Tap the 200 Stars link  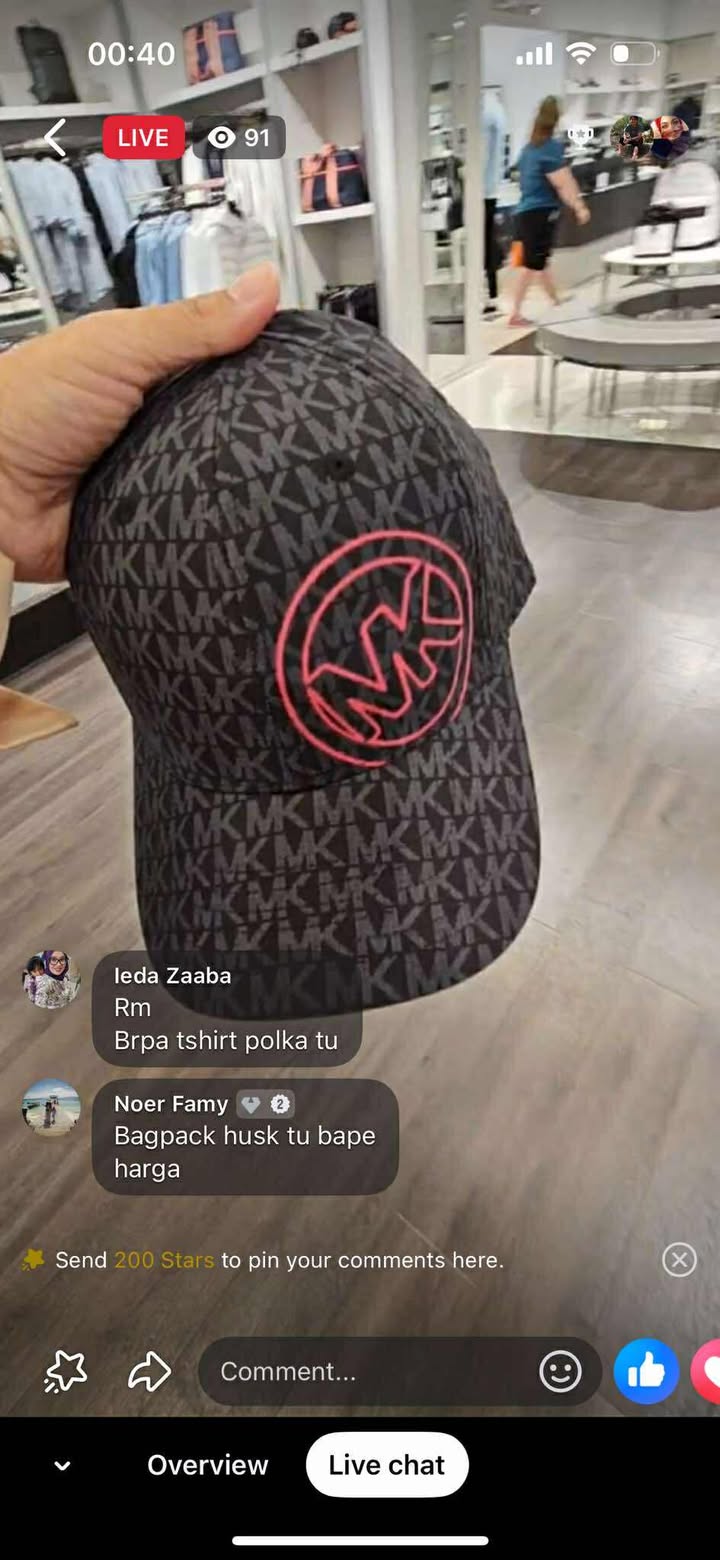point(164,1260)
